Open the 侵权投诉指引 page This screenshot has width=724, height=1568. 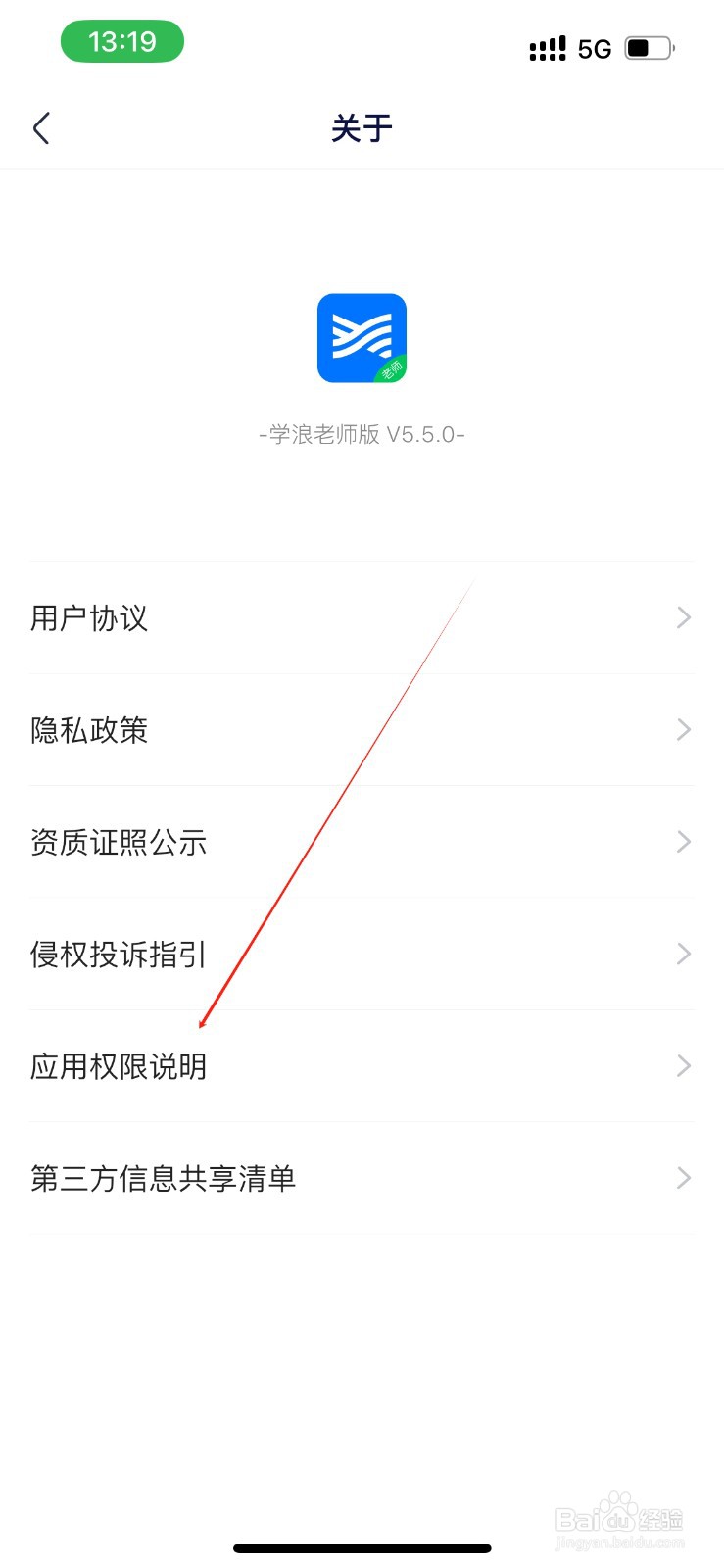click(x=118, y=954)
